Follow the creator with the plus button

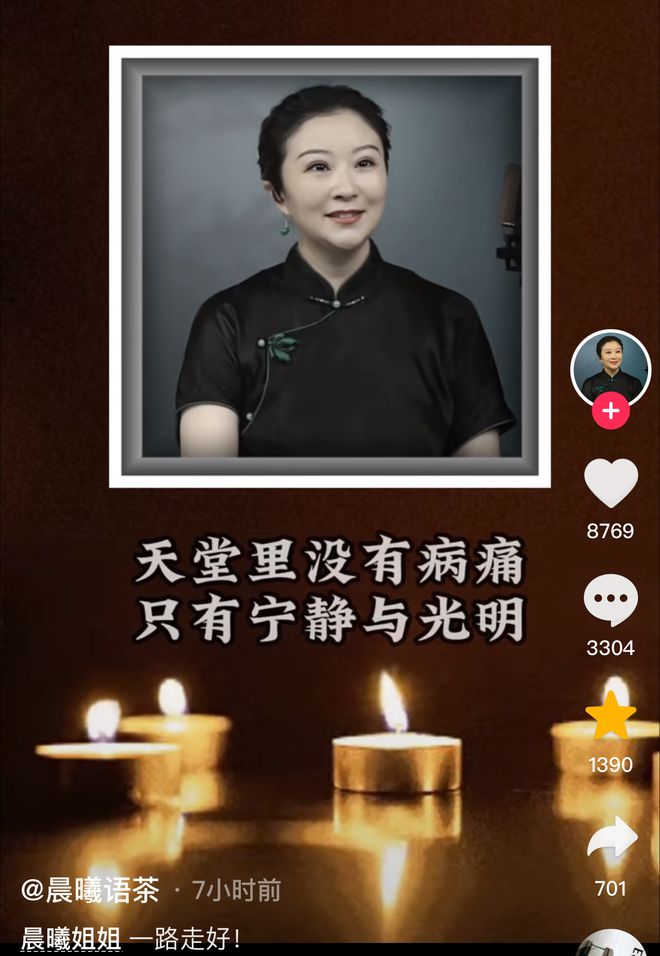pos(610,410)
